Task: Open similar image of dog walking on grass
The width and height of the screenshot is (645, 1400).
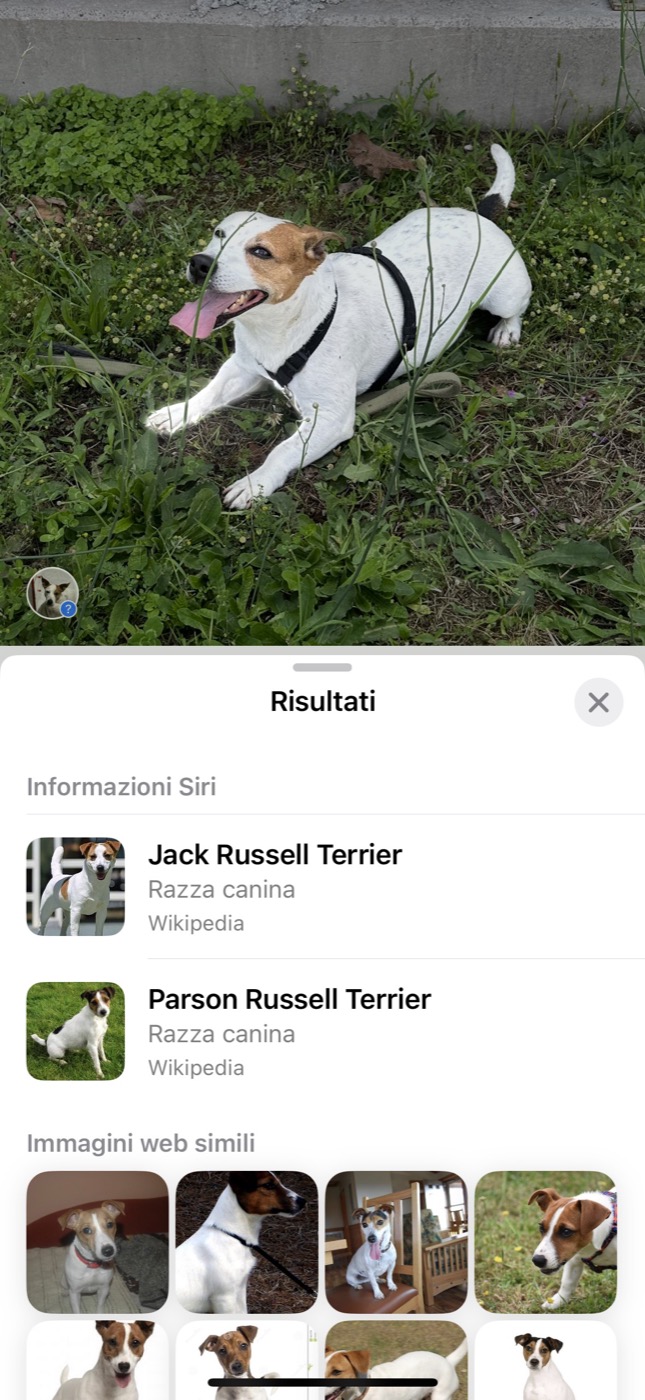Action: click(x=545, y=1242)
